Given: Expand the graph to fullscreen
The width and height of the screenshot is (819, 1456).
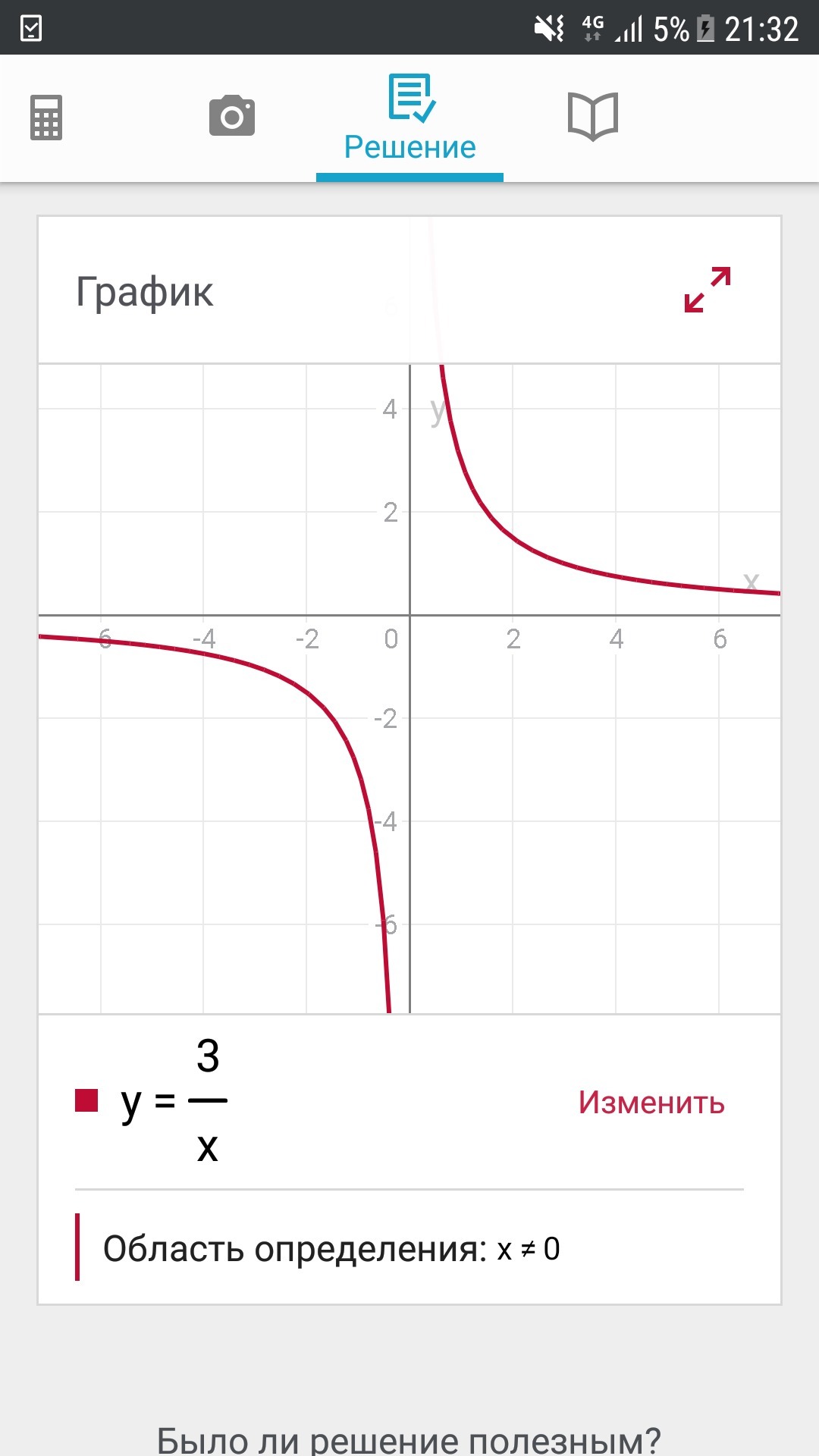Looking at the screenshot, I should (x=708, y=290).
